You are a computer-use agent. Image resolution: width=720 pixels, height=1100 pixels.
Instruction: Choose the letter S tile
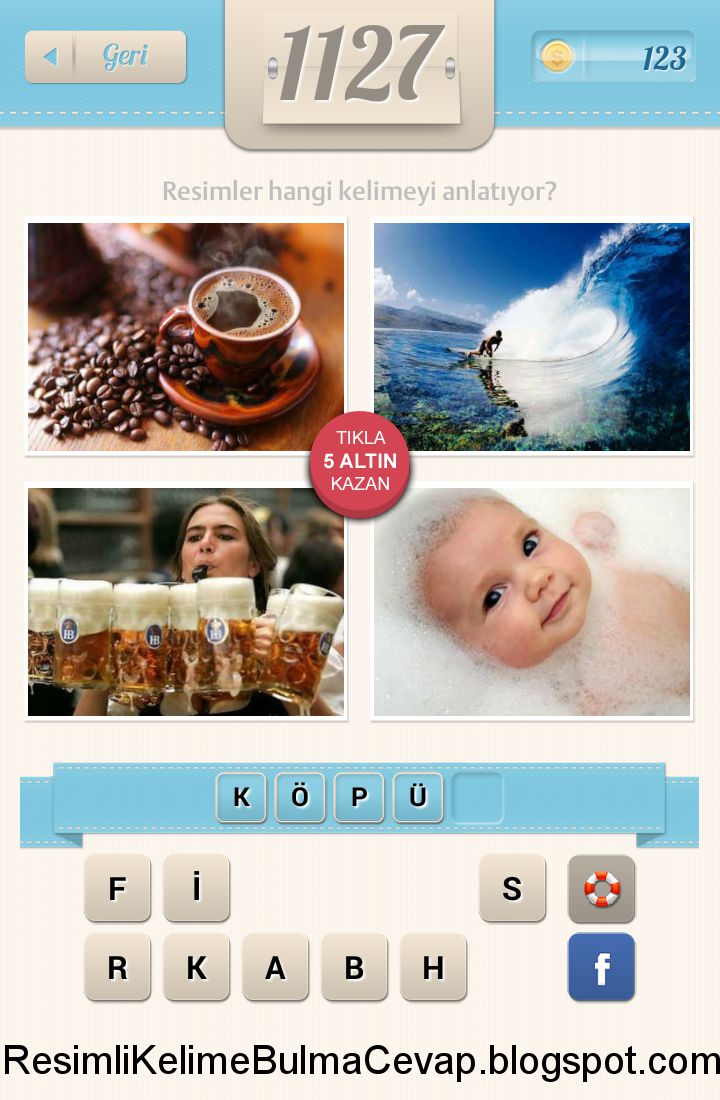pos(512,888)
